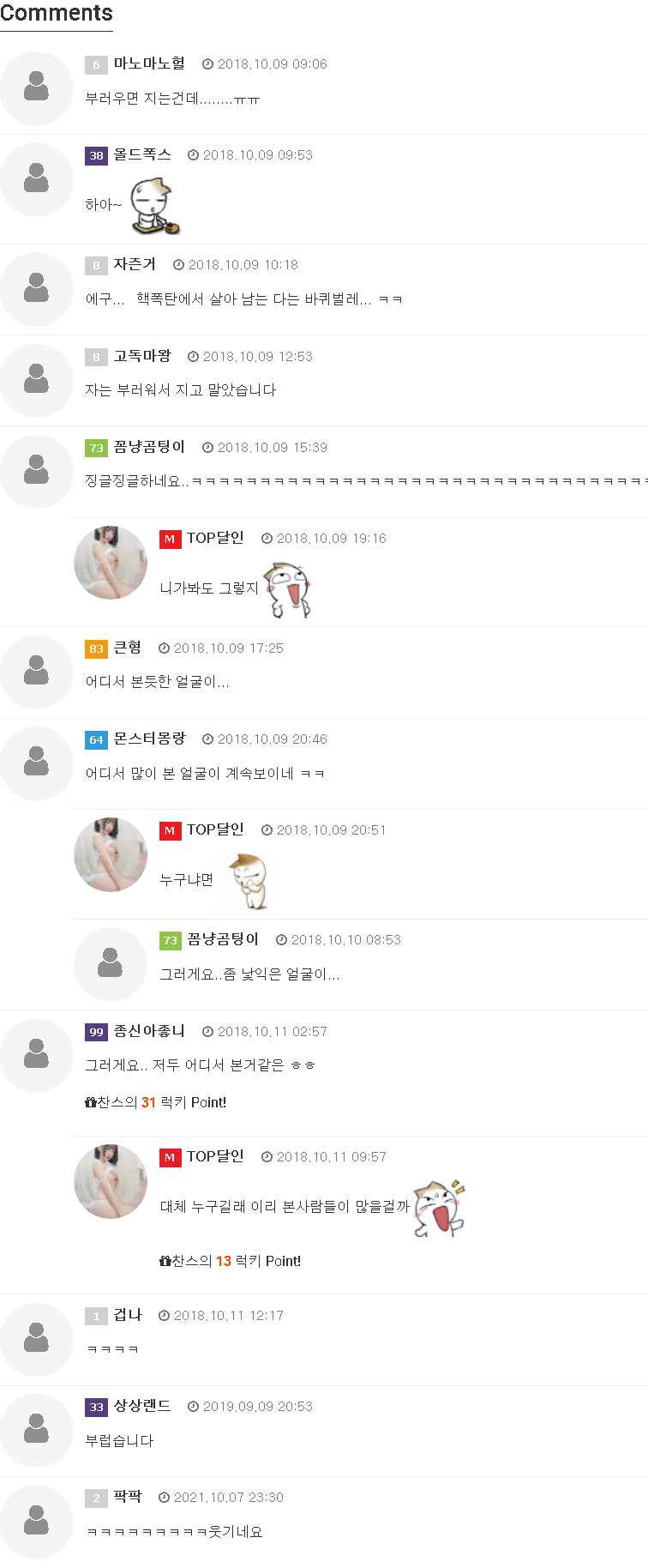The image size is (648, 1568).
Task: Open 마노마노헐's user profile
Action: [x=149, y=63]
